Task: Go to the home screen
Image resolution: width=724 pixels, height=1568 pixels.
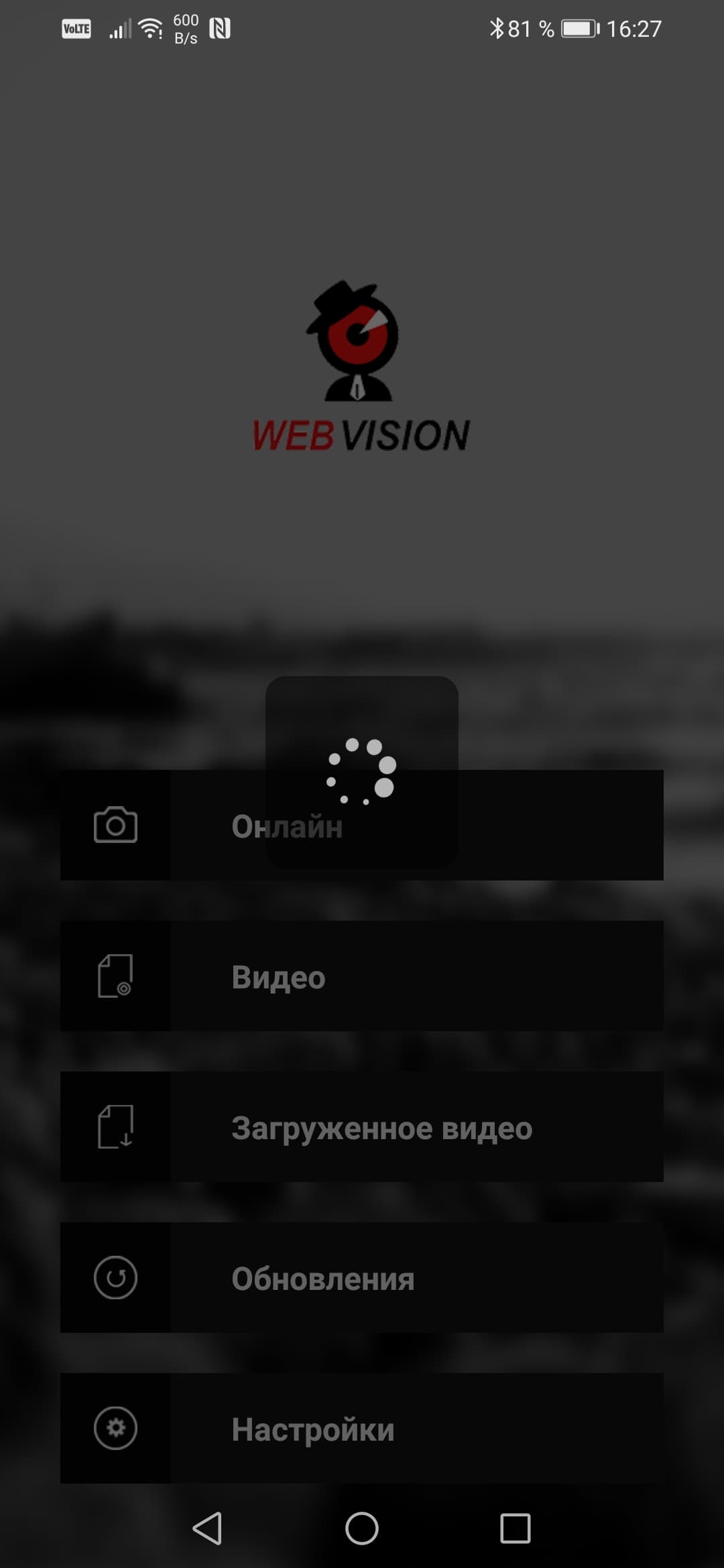Action: click(362, 1528)
